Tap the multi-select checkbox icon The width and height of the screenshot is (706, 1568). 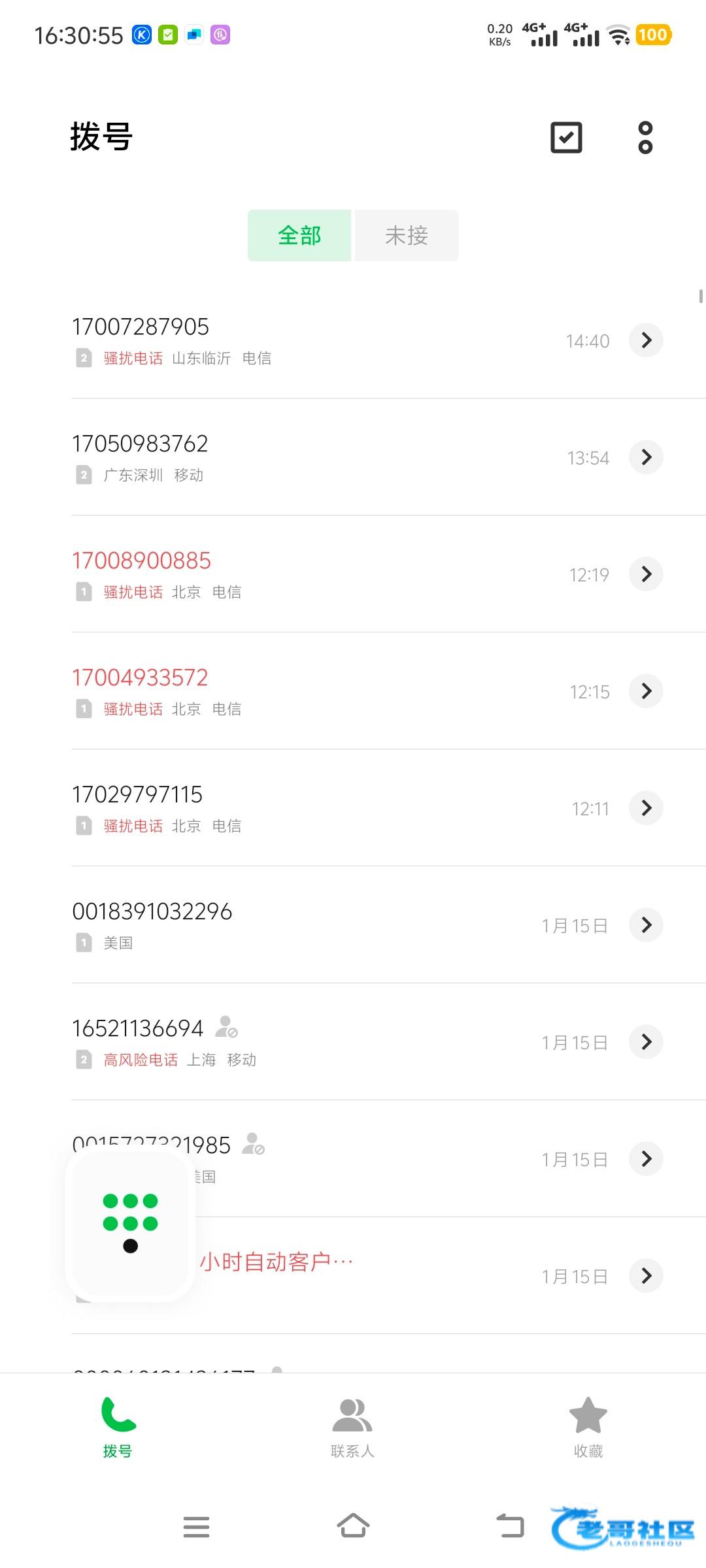point(566,137)
